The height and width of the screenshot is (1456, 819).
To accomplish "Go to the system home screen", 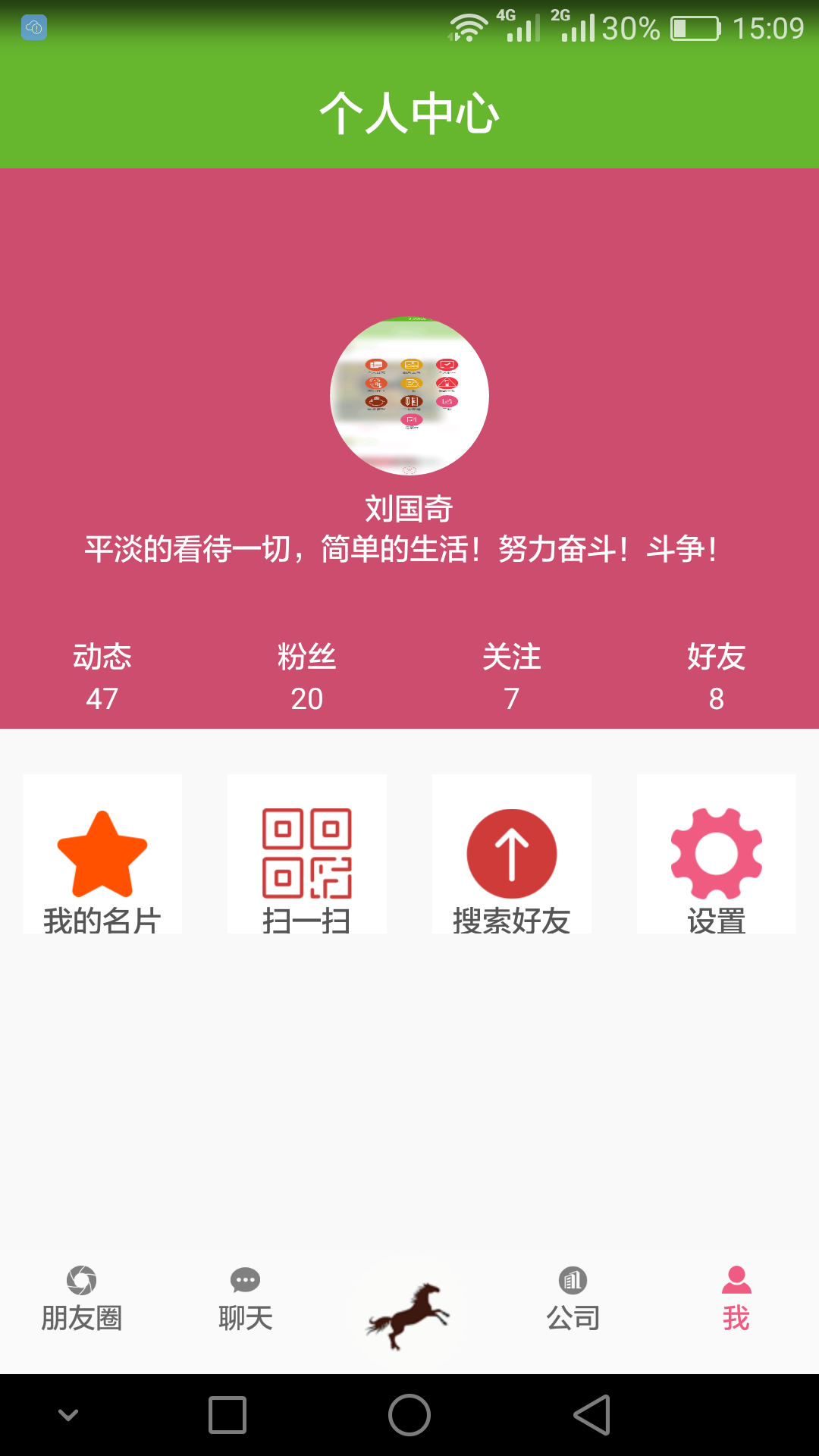I will click(x=409, y=1415).
